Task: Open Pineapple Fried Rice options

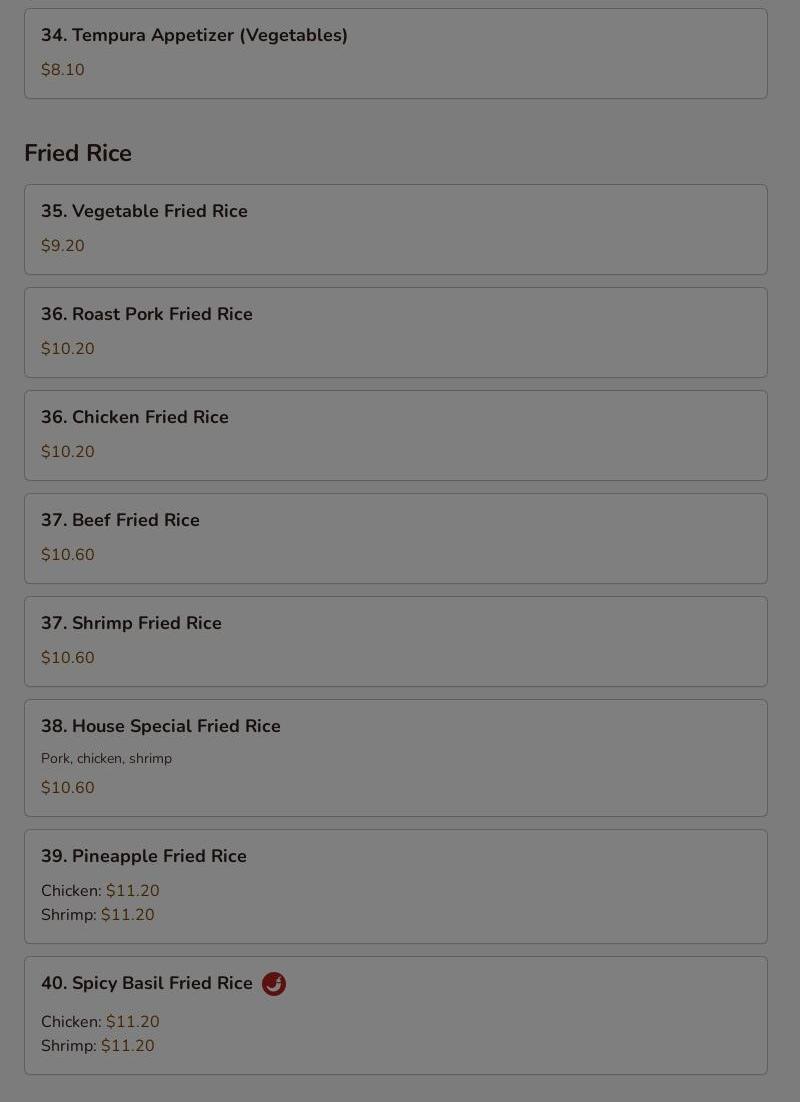Action: [x=395, y=886]
